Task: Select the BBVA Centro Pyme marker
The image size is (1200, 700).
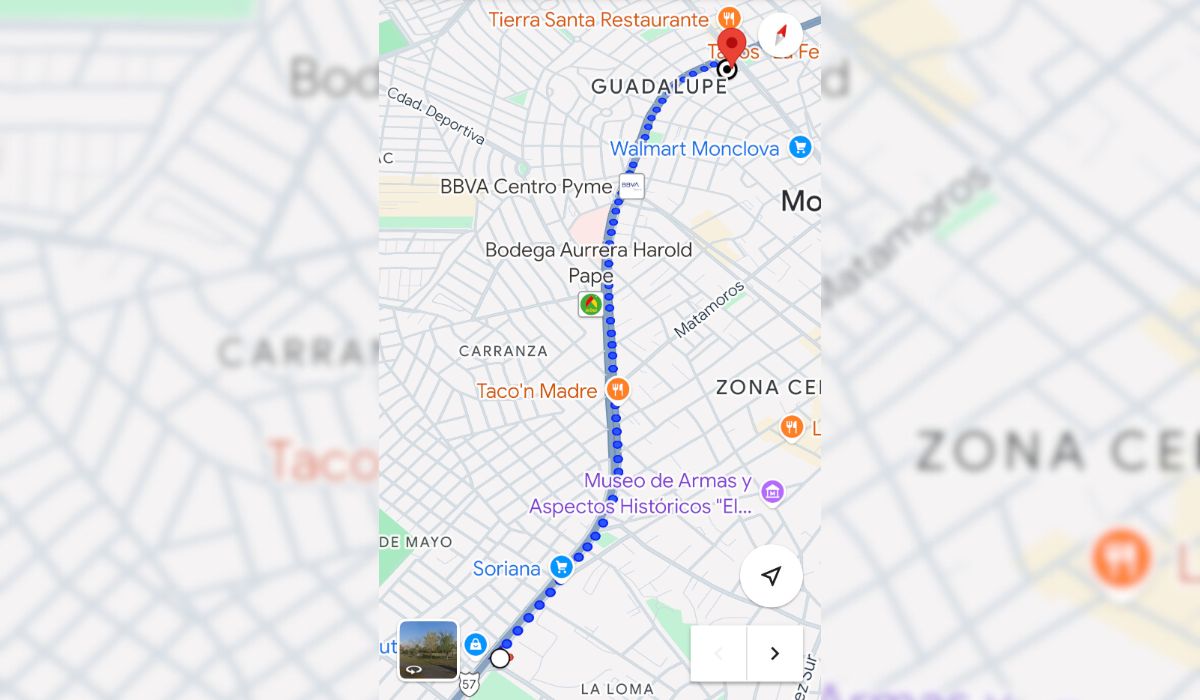Action: (631, 186)
